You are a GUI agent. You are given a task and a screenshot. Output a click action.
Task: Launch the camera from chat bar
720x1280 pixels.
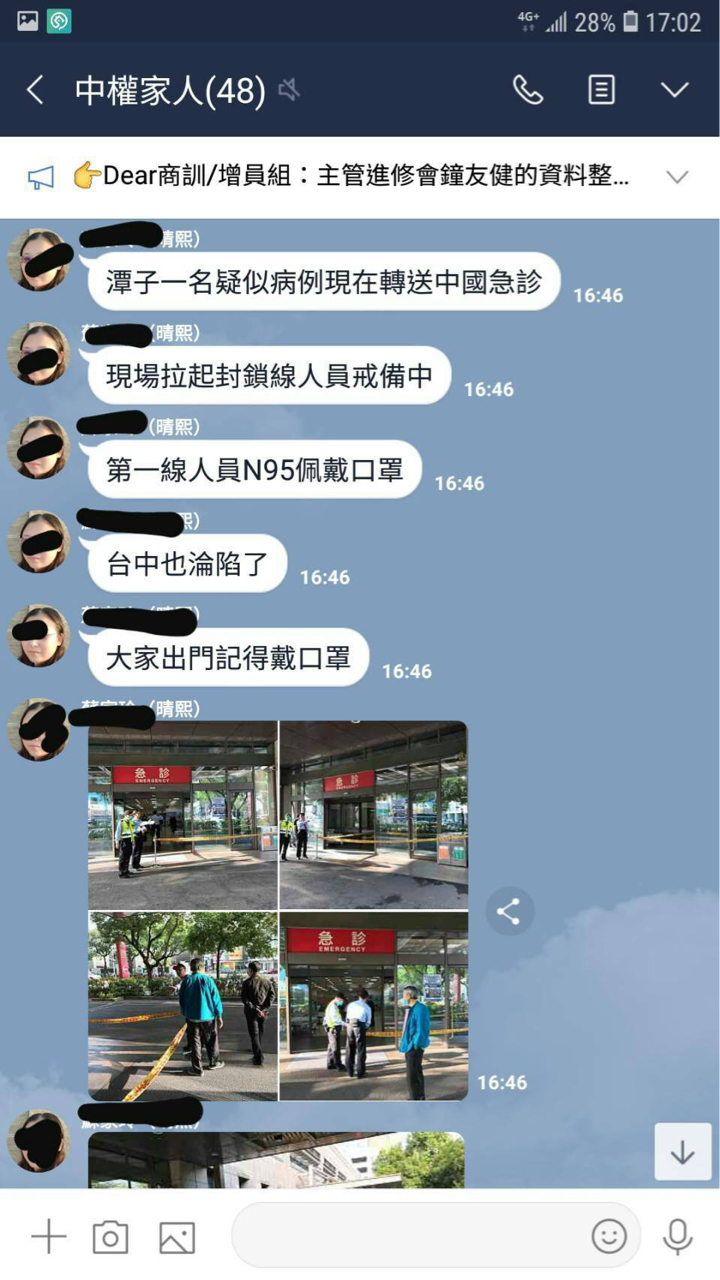[110, 1237]
